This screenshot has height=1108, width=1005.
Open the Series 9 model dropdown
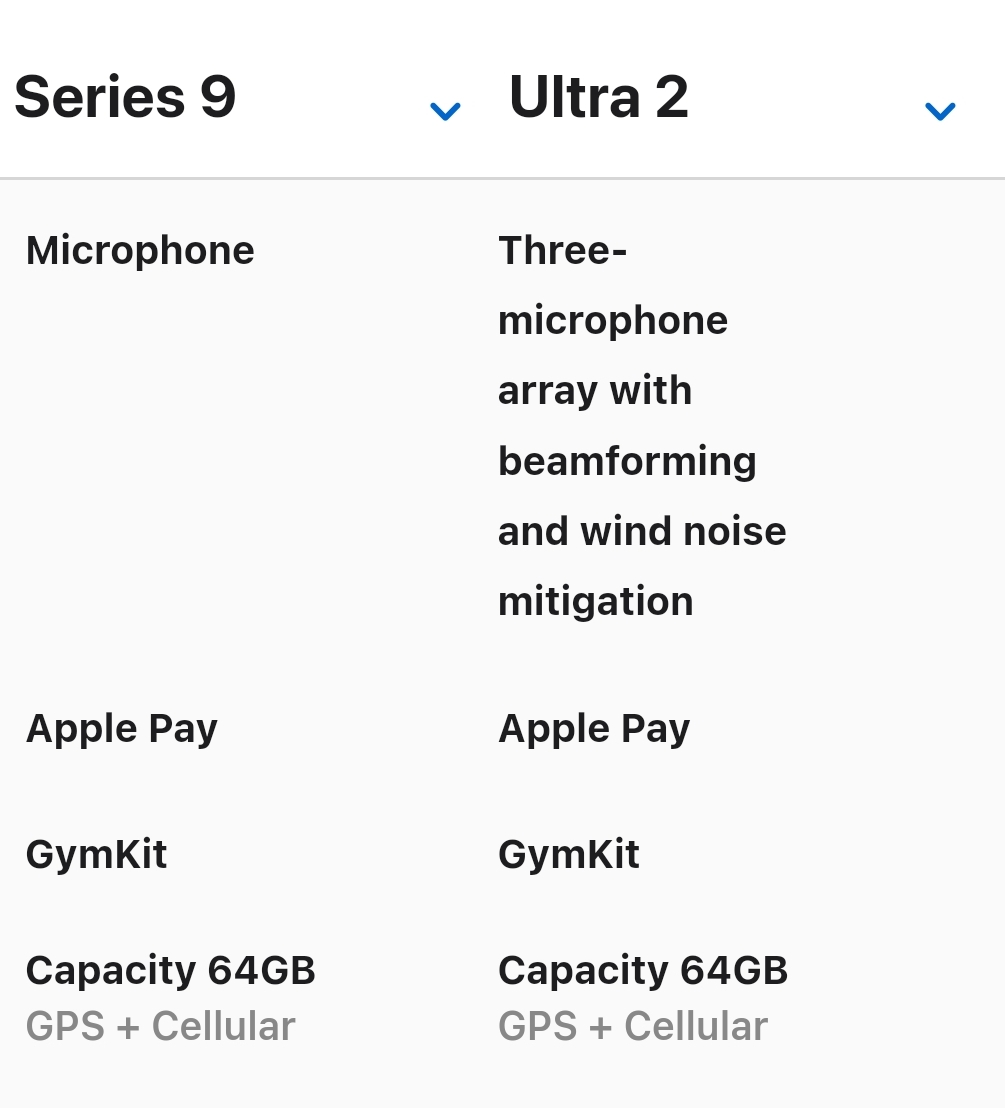(444, 110)
